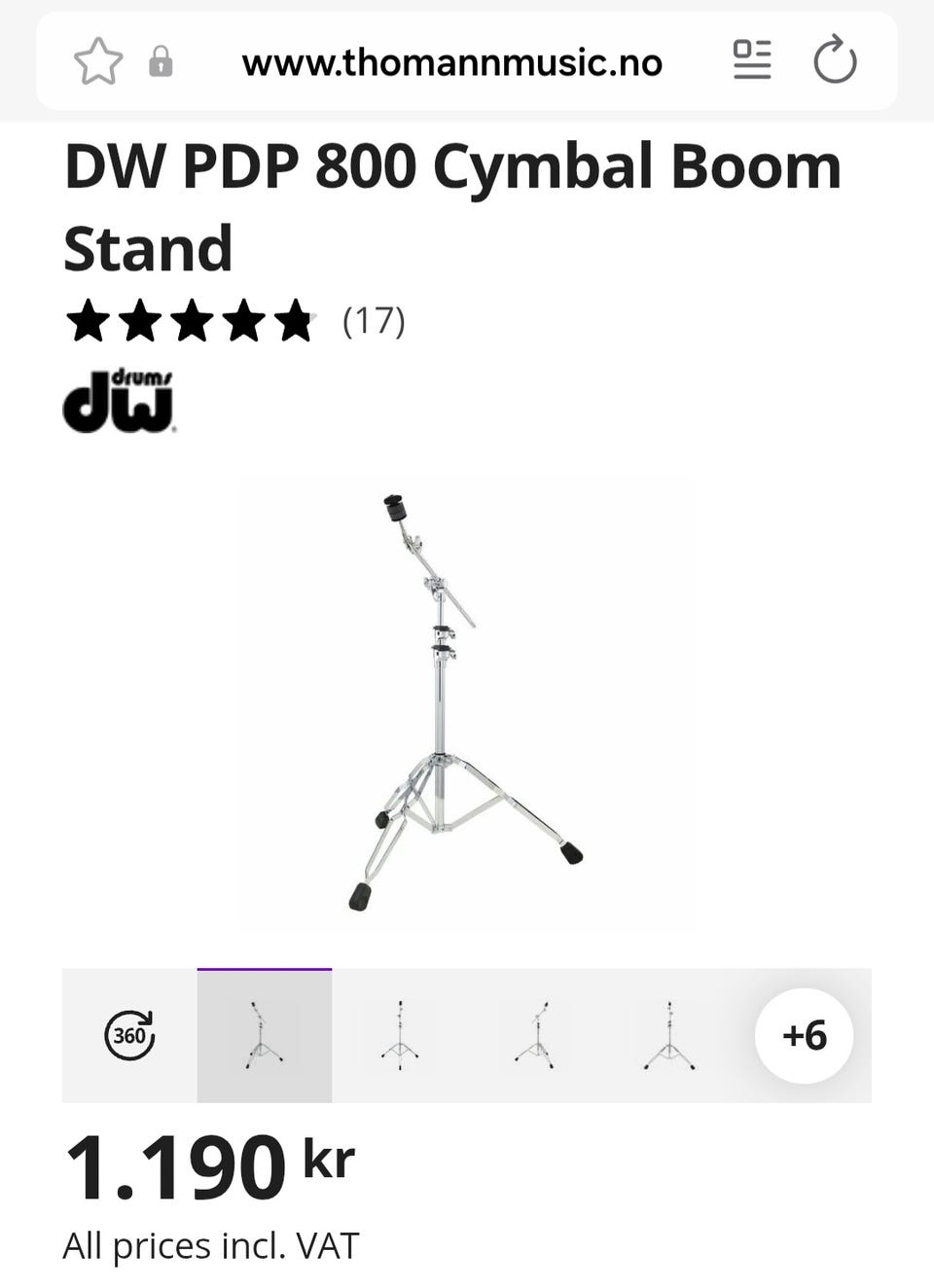Show the second product thumbnail image

[399, 1035]
